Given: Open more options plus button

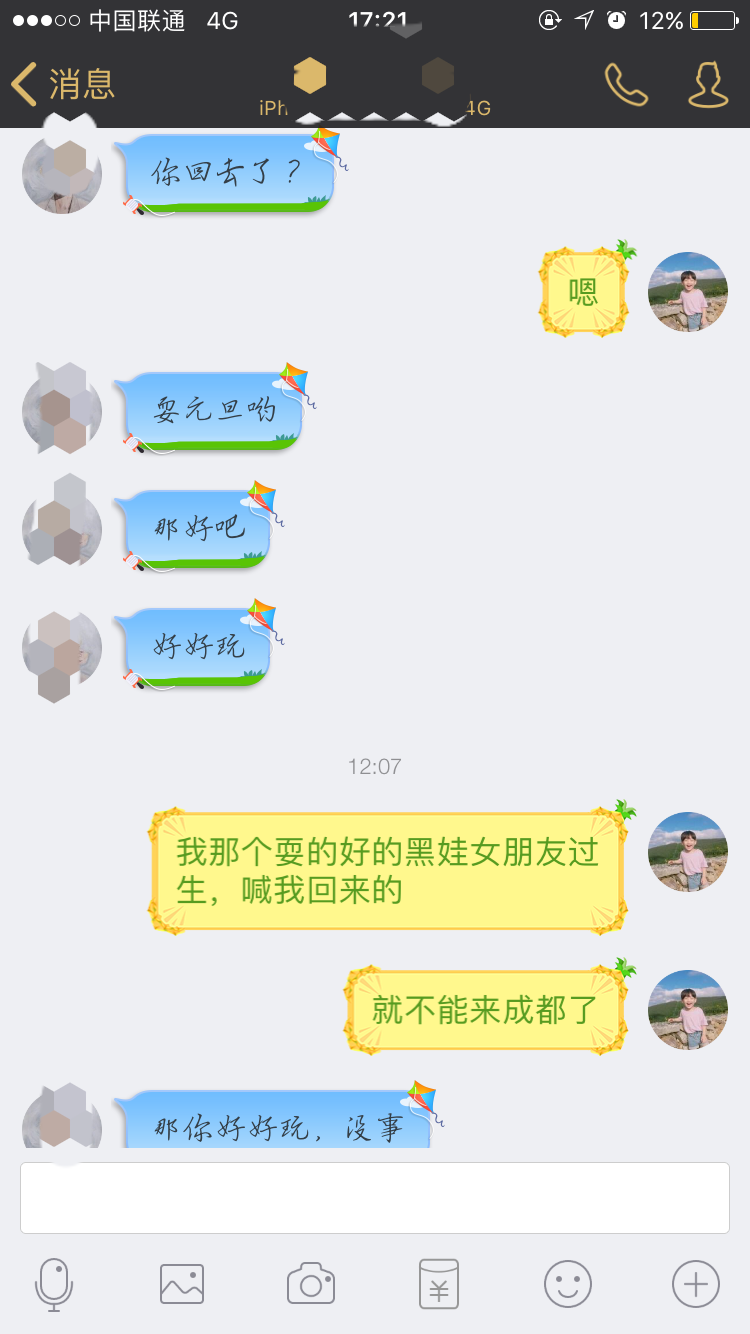Looking at the screenshot, I should (696, 1284).
